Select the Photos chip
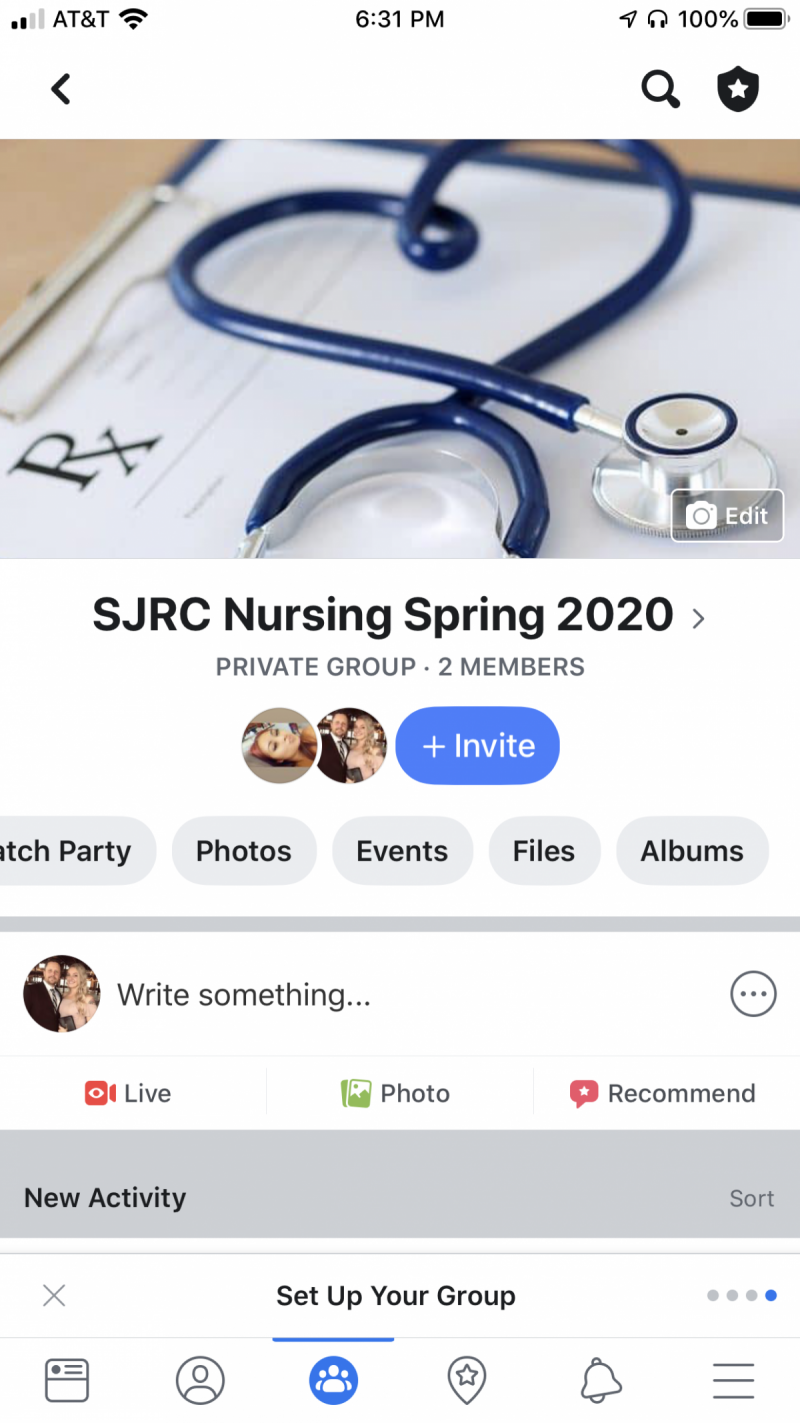This screenshot has width=800, height=1423. click(244, 851)
